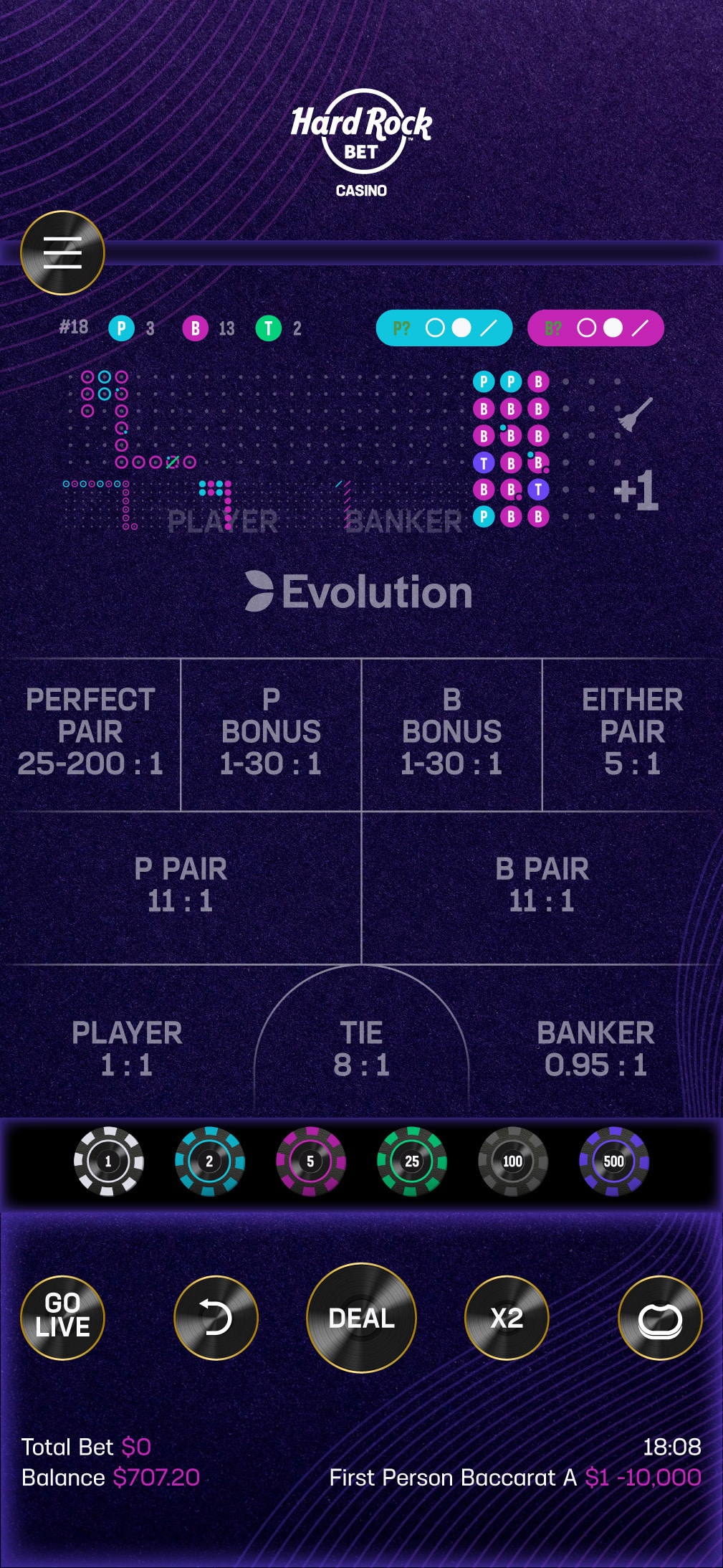
Task: Place a bet on Player 1:1
Action: click(x=127, y=1048)
